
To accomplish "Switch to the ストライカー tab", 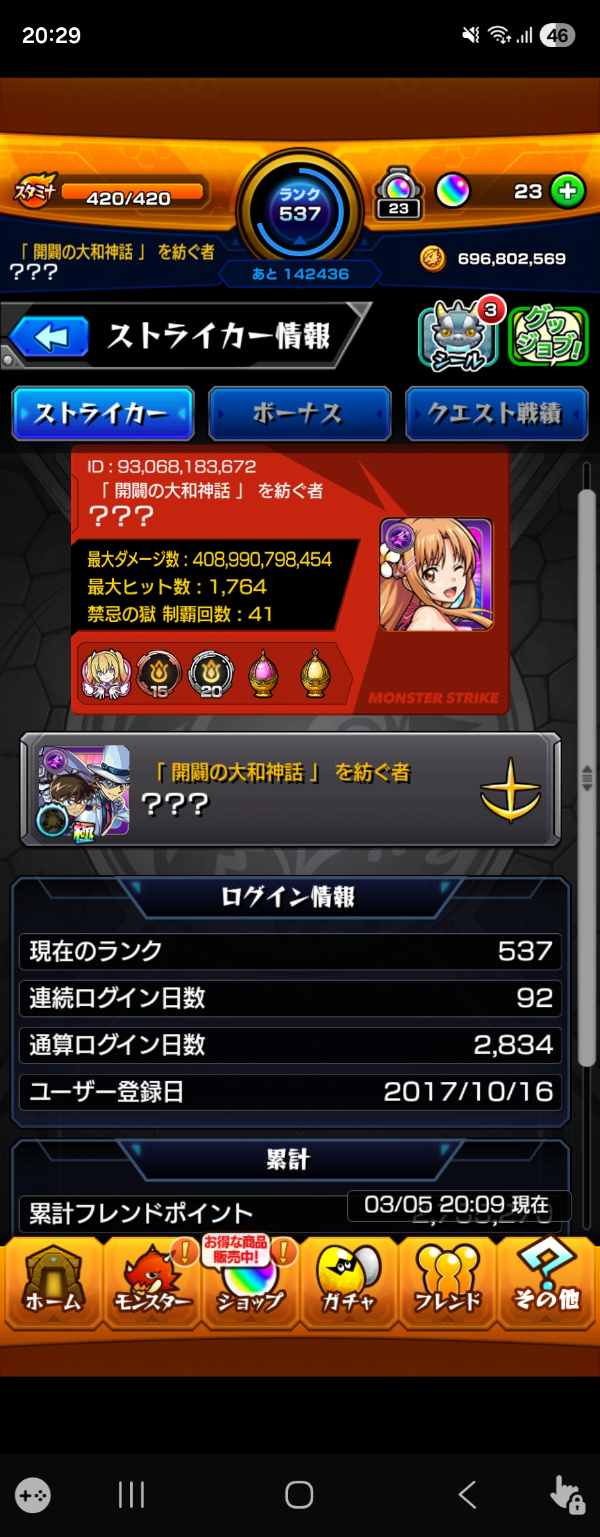I will pyautogui.click(x=102, y=414).
